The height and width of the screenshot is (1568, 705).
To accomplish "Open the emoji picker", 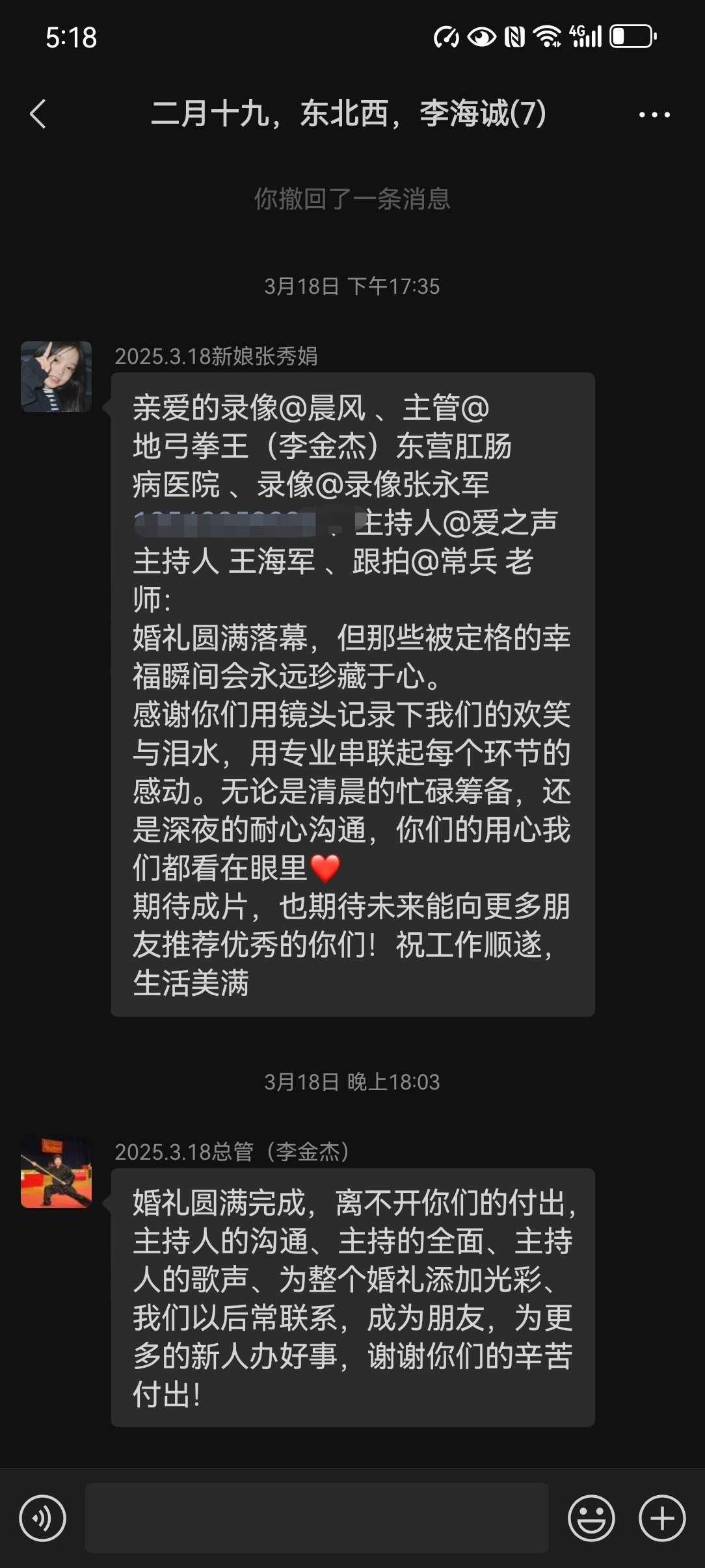I will tap(591, 1518).
